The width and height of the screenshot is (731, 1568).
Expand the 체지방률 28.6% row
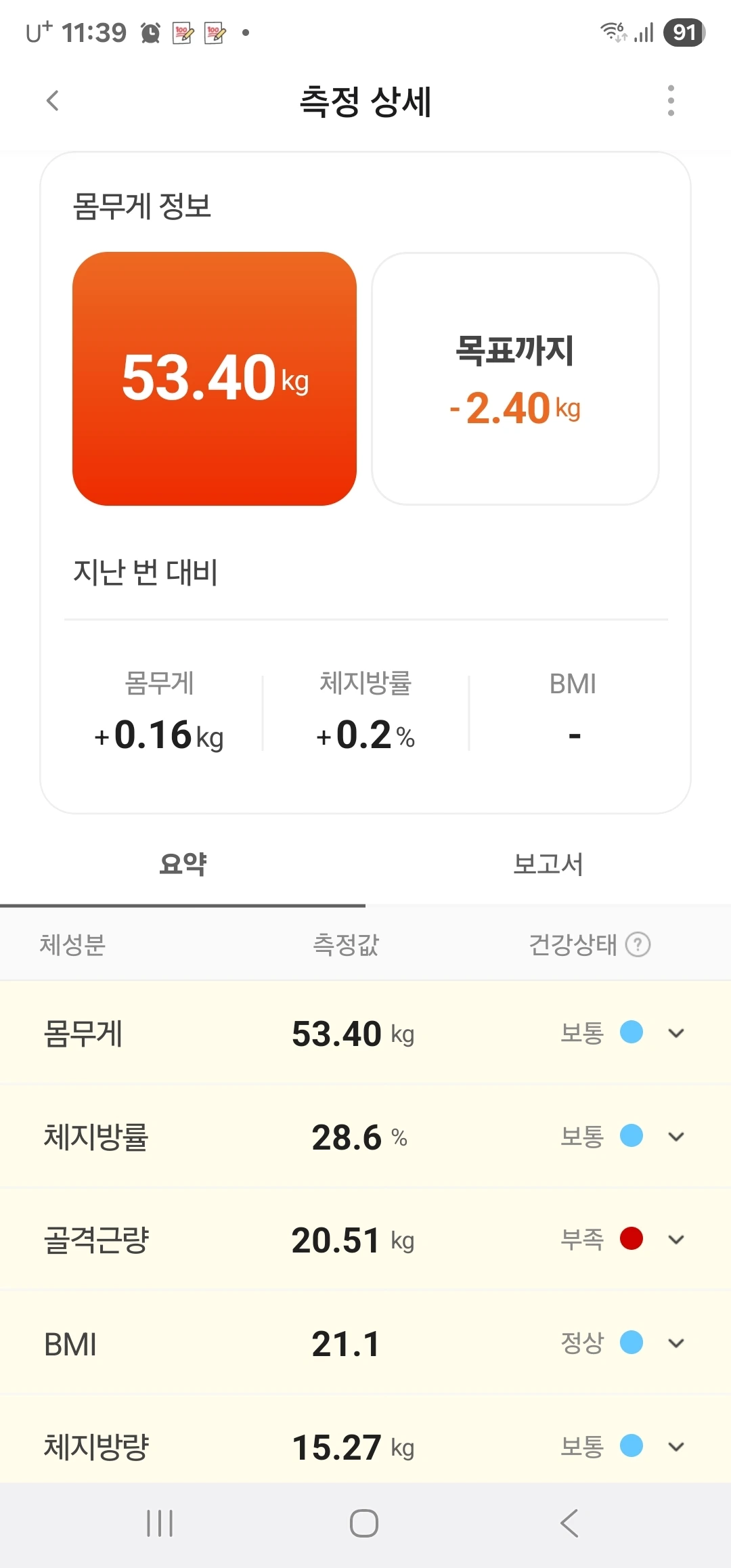click(676, 1137)
